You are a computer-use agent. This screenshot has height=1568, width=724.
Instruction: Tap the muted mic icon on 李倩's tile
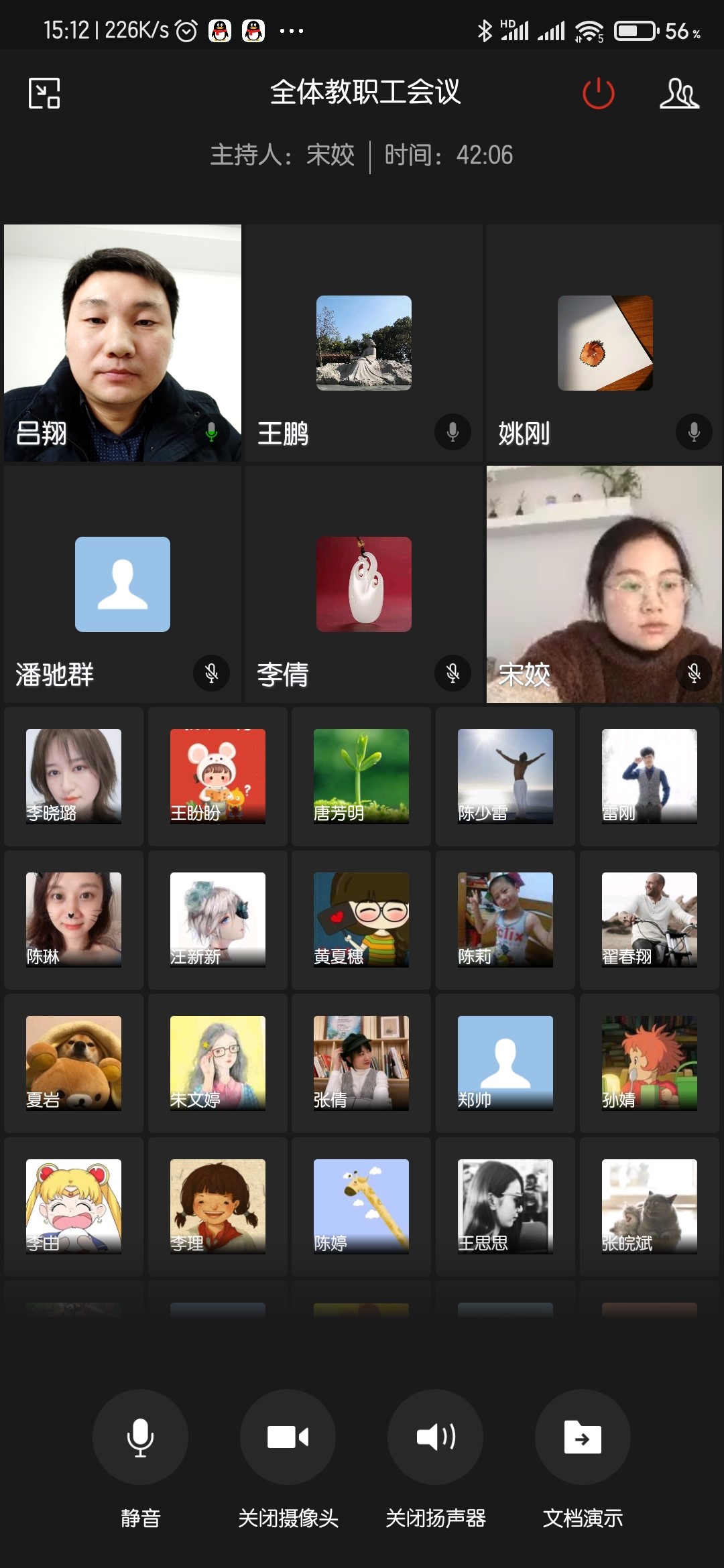[x=452, y=673]
